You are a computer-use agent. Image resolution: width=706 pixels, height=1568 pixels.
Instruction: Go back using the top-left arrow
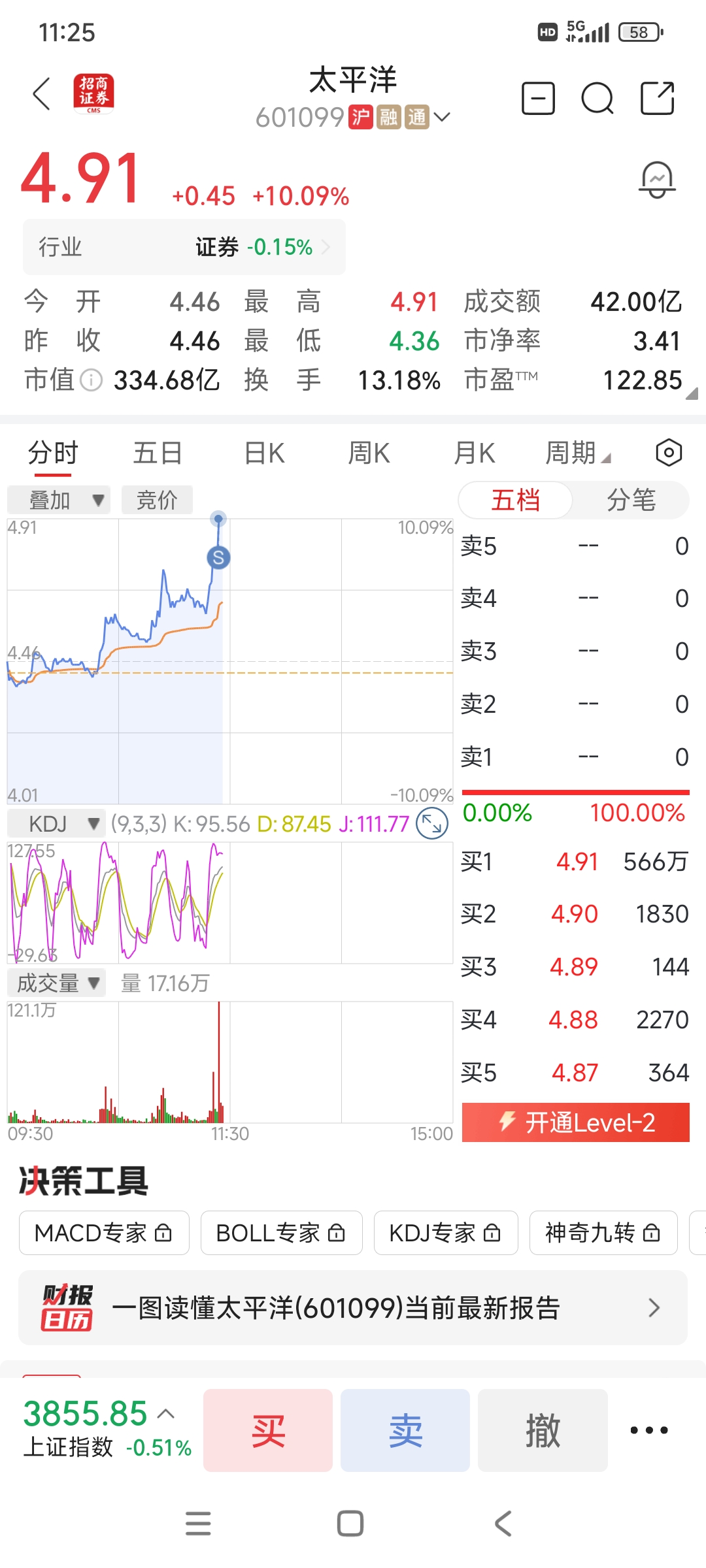pyautogui.click(x=42, y=94)
